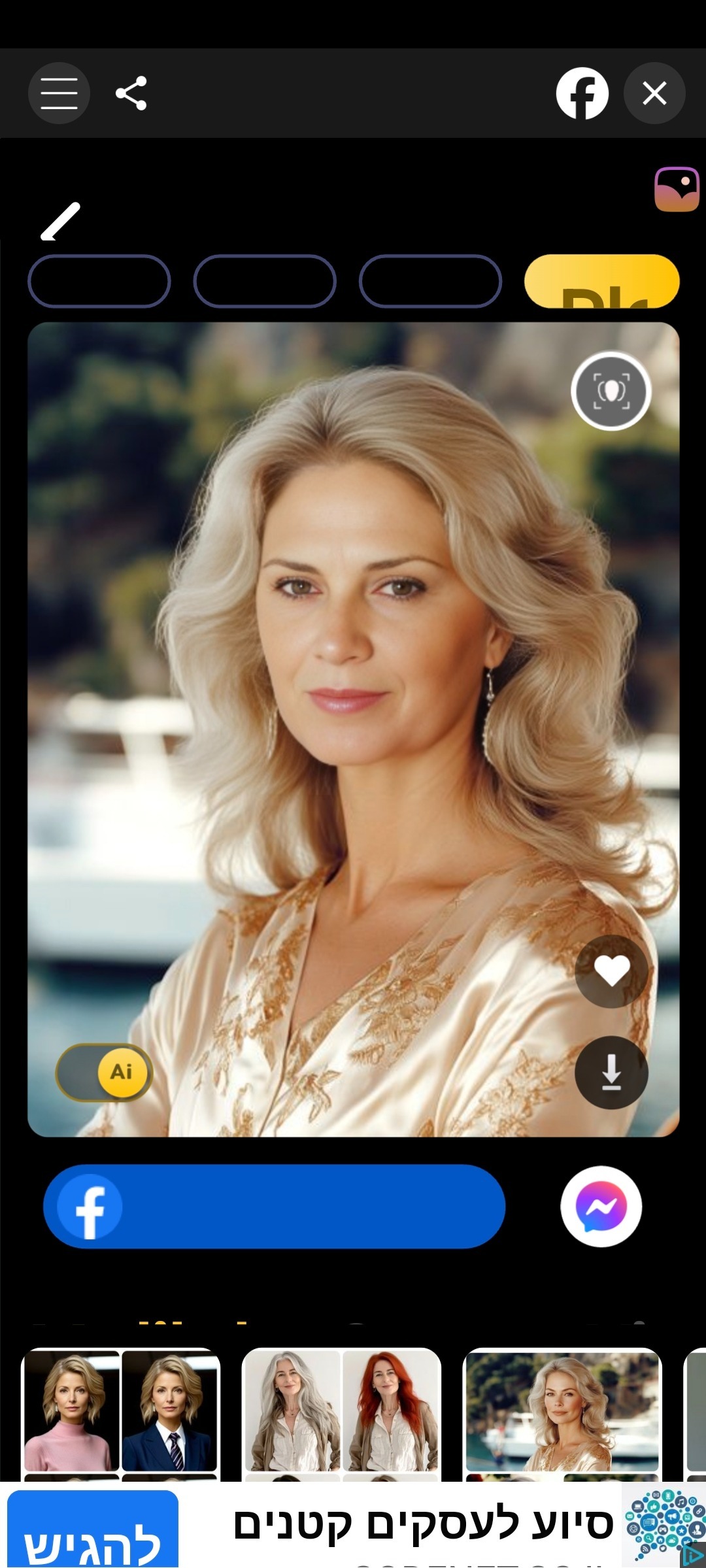Image resolution: width=706 pixels, height=1568 pixels.
Task: Close this screen with the X button
Action: tap(654, 93)
